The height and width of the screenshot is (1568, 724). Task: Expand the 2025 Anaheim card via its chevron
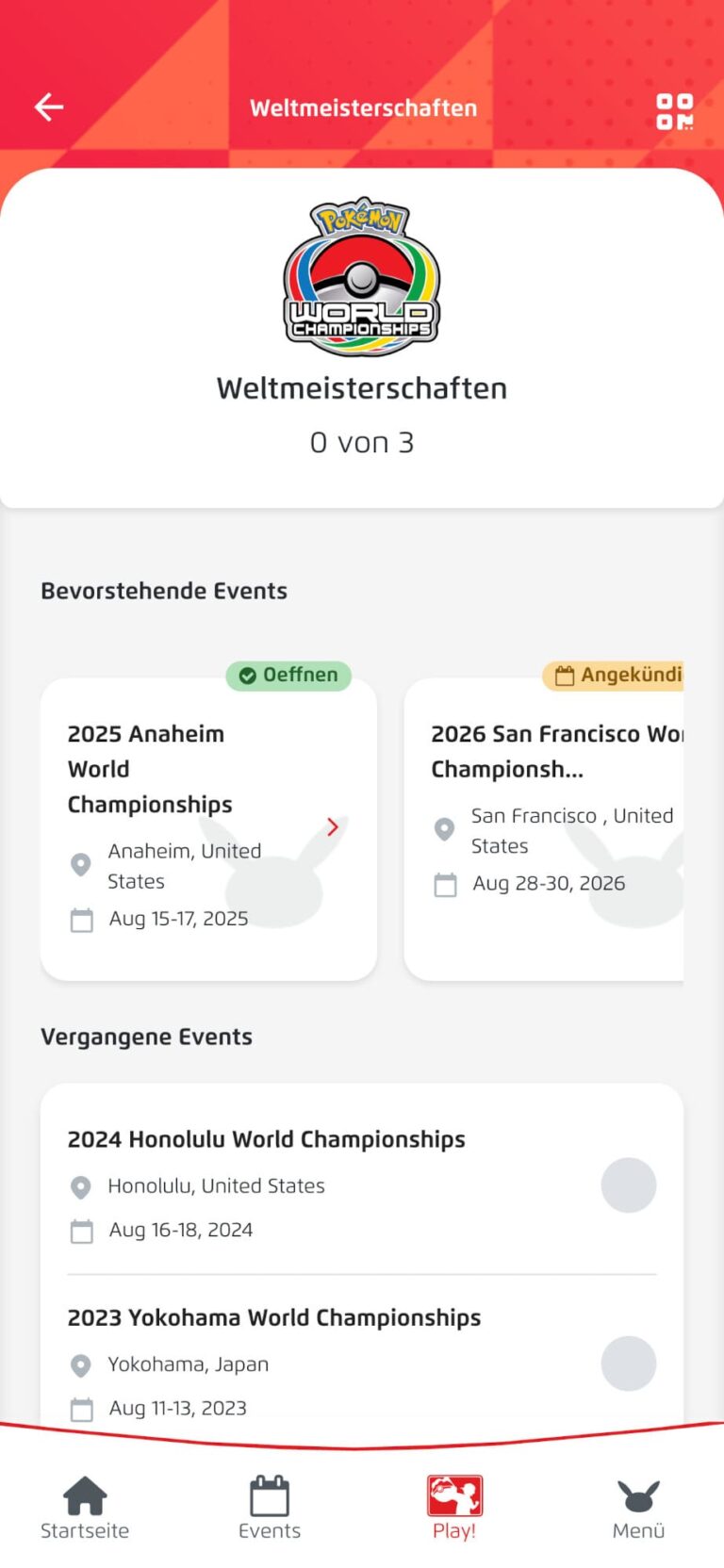332,826
